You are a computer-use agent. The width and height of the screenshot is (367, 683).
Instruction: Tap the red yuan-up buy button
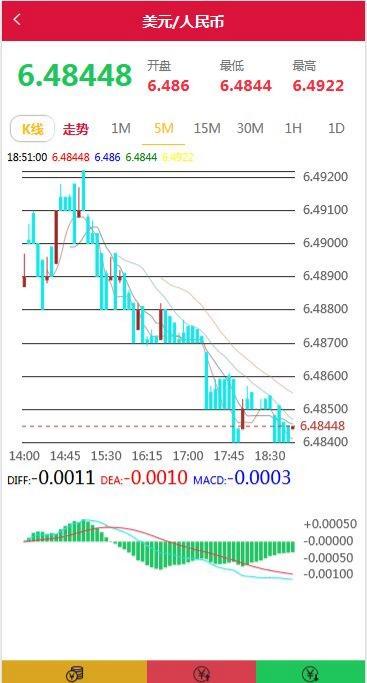[x=202, y=671]
